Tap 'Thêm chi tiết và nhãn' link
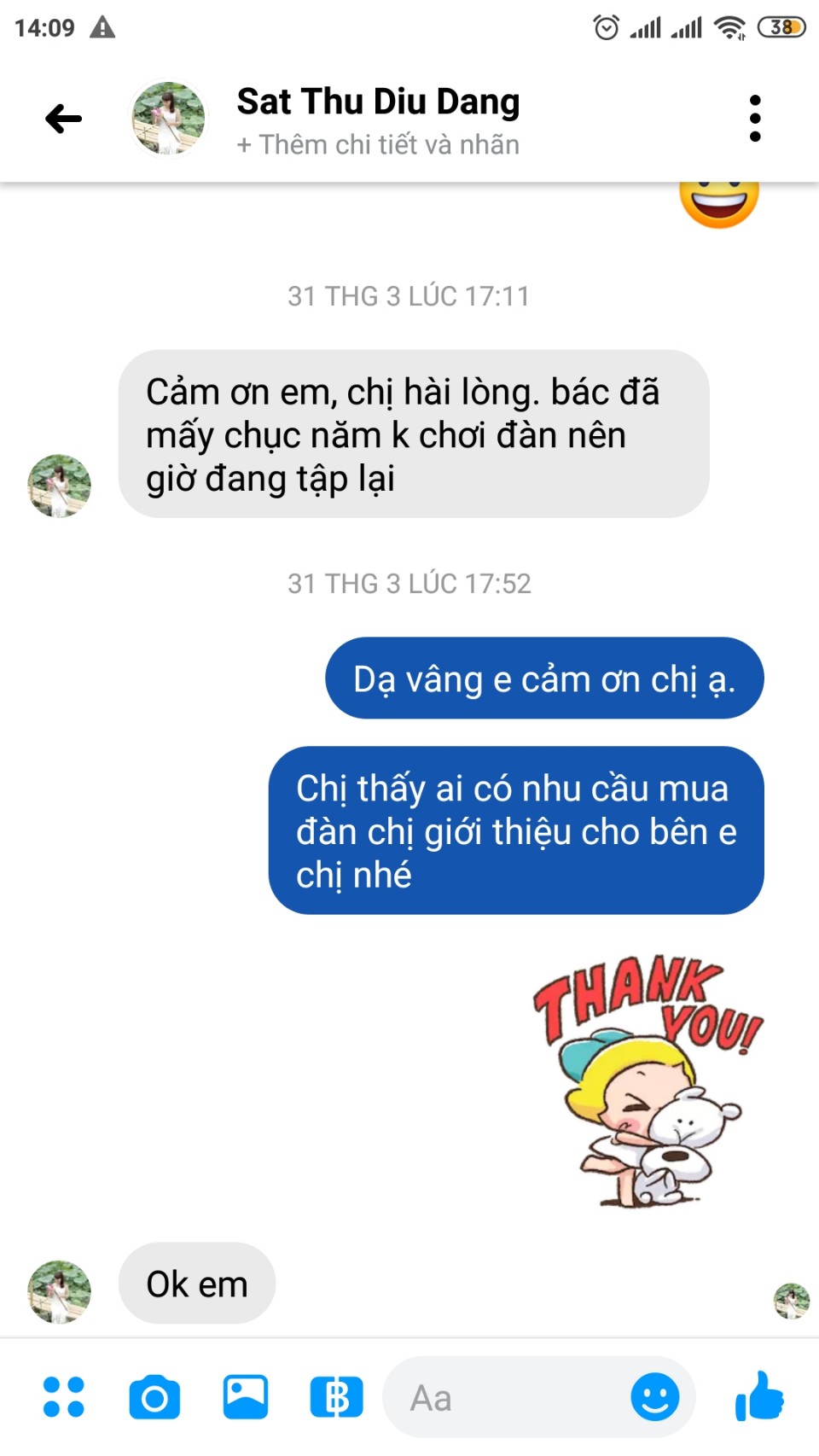This screenshot has height=1456, width=819. coord(378,144)
